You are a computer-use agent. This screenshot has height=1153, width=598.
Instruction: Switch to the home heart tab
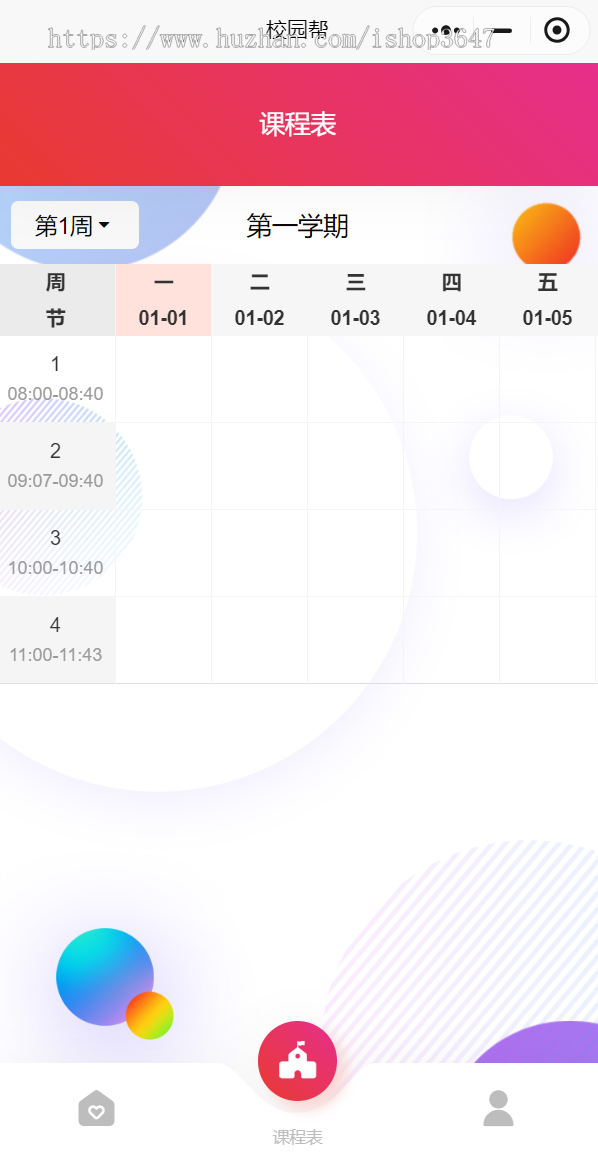[96, 1107]
